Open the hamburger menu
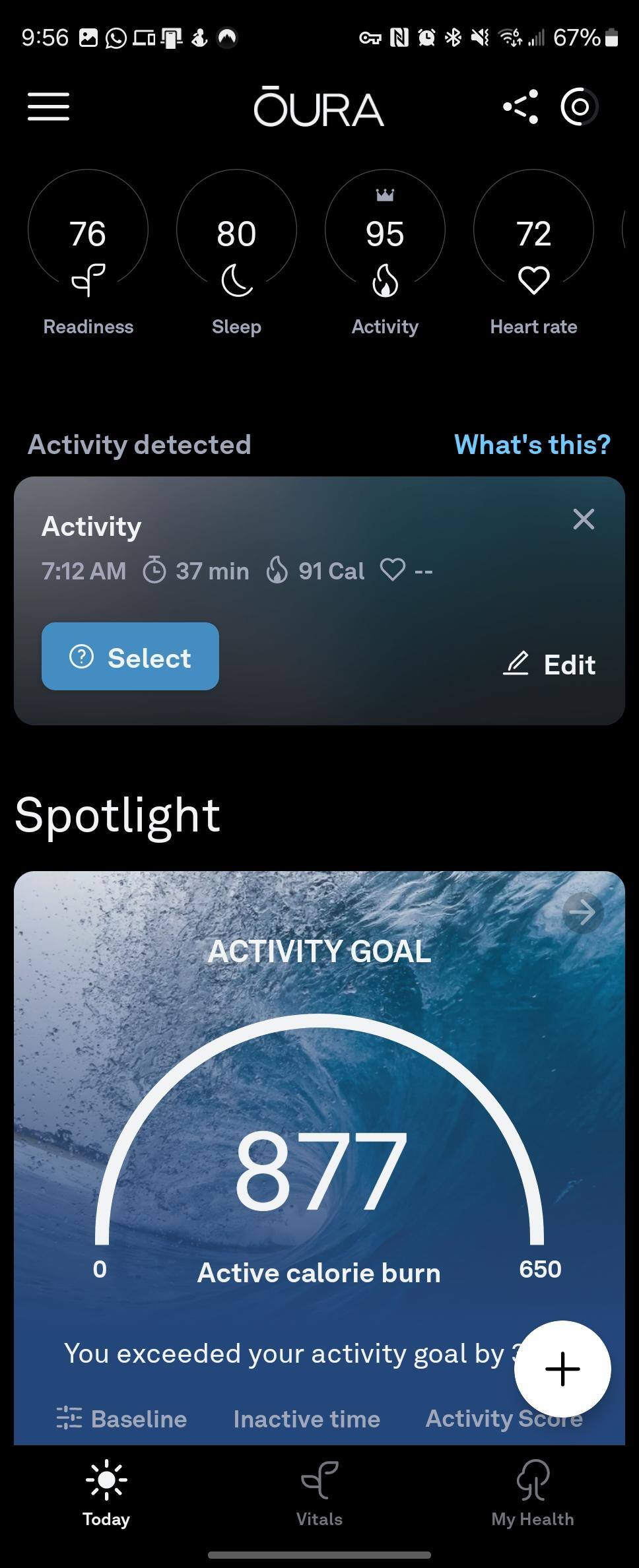 (x=48, y=107)
